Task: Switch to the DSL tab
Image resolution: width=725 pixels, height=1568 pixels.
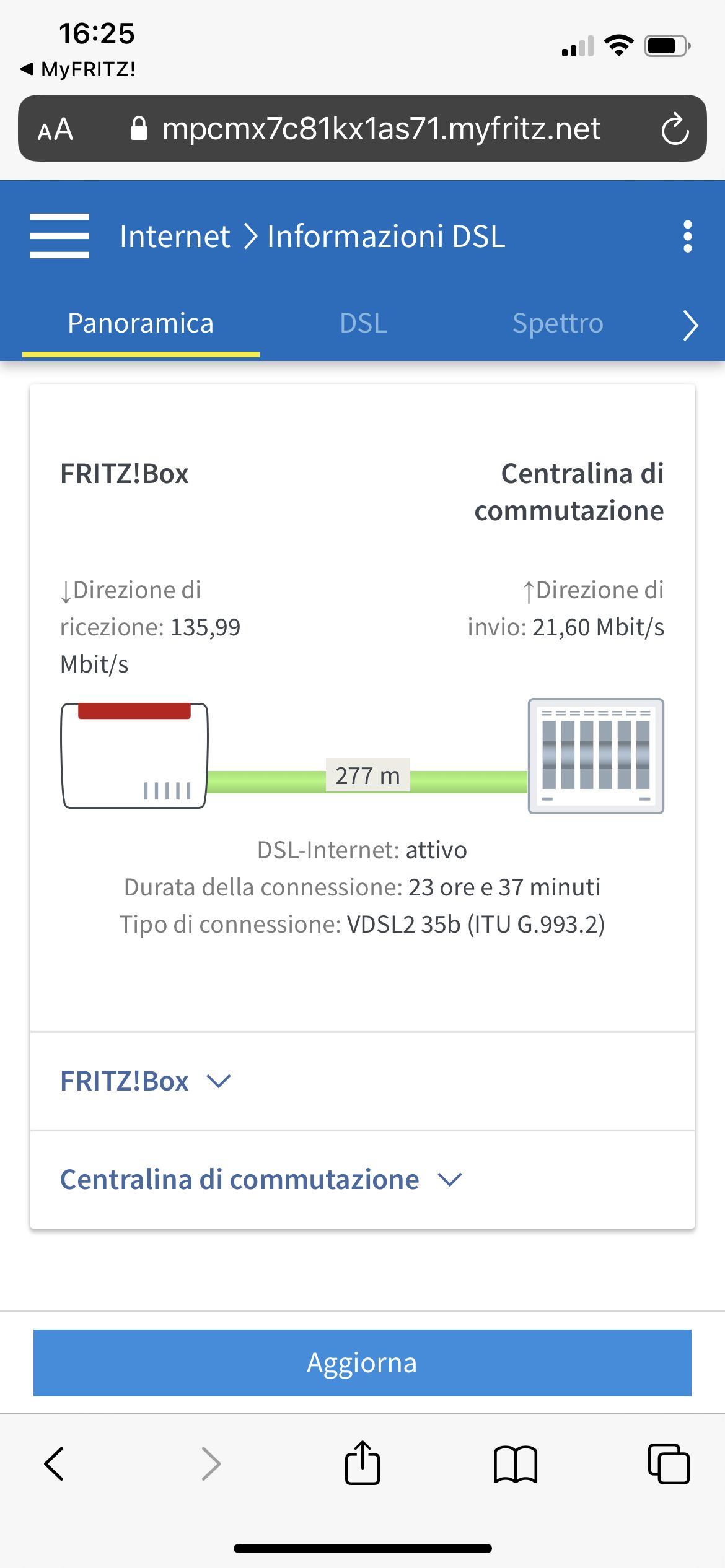Action: click(363, 323)
